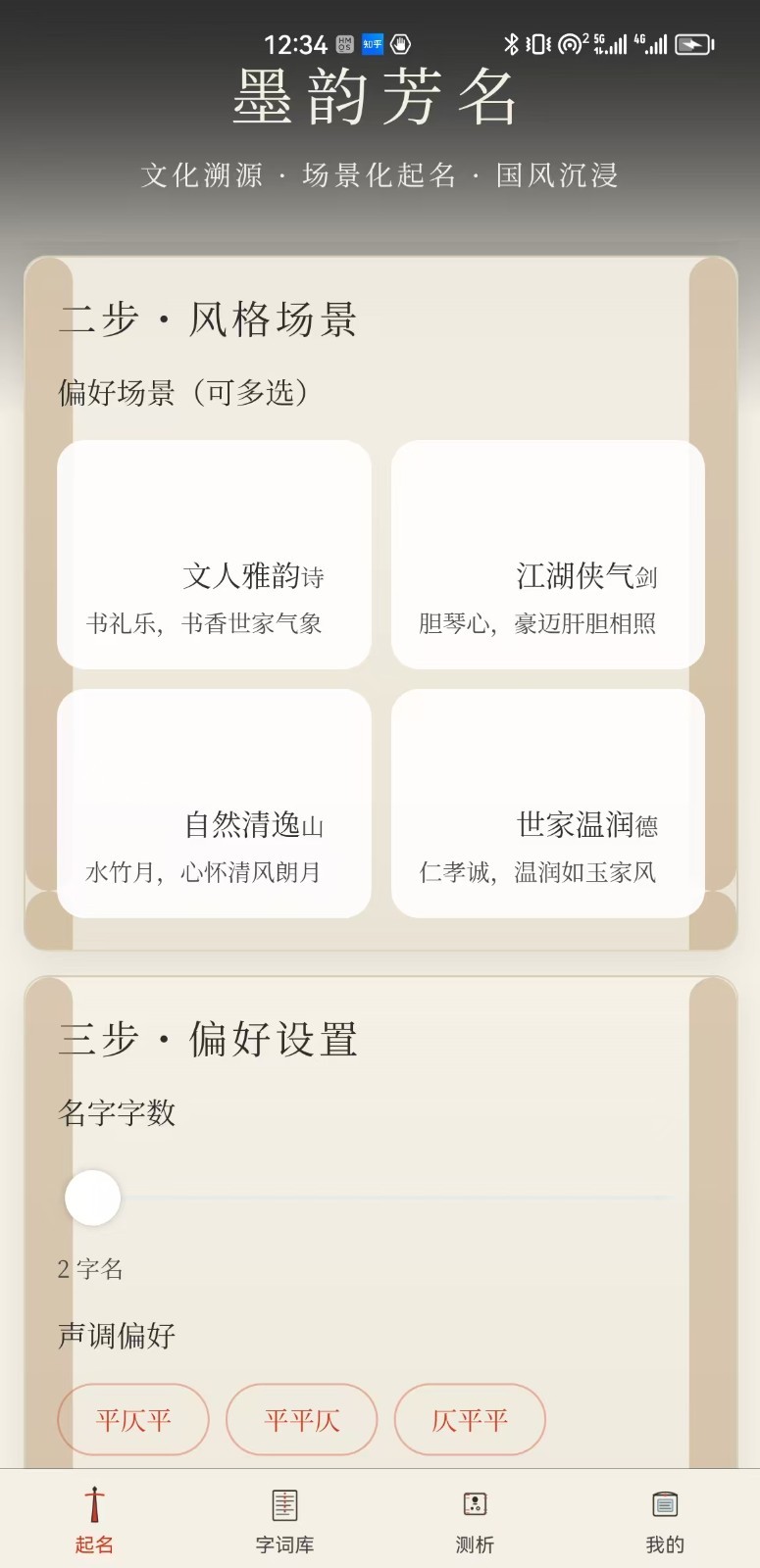The image size is (760, 1568).
Task: Open the 起名 tab
Action: pyautogui.click(x=94, y=1519)
